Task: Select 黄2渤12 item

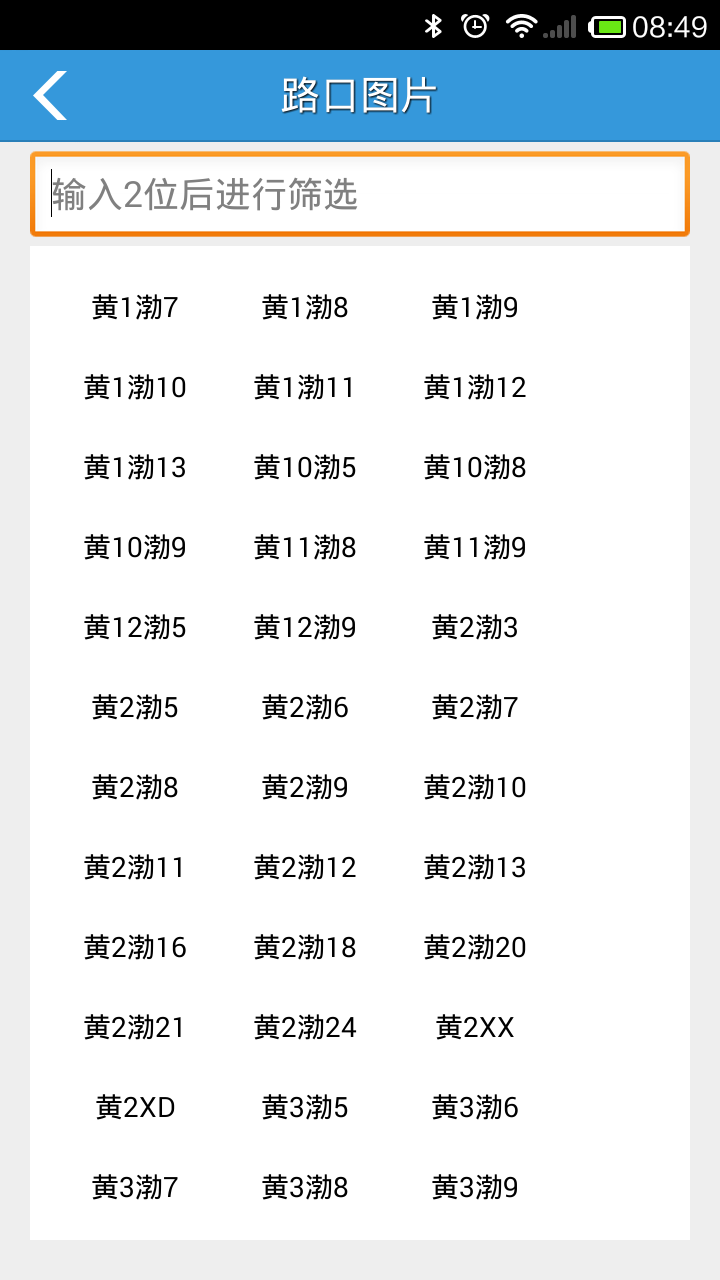Action: coord(305,867)
